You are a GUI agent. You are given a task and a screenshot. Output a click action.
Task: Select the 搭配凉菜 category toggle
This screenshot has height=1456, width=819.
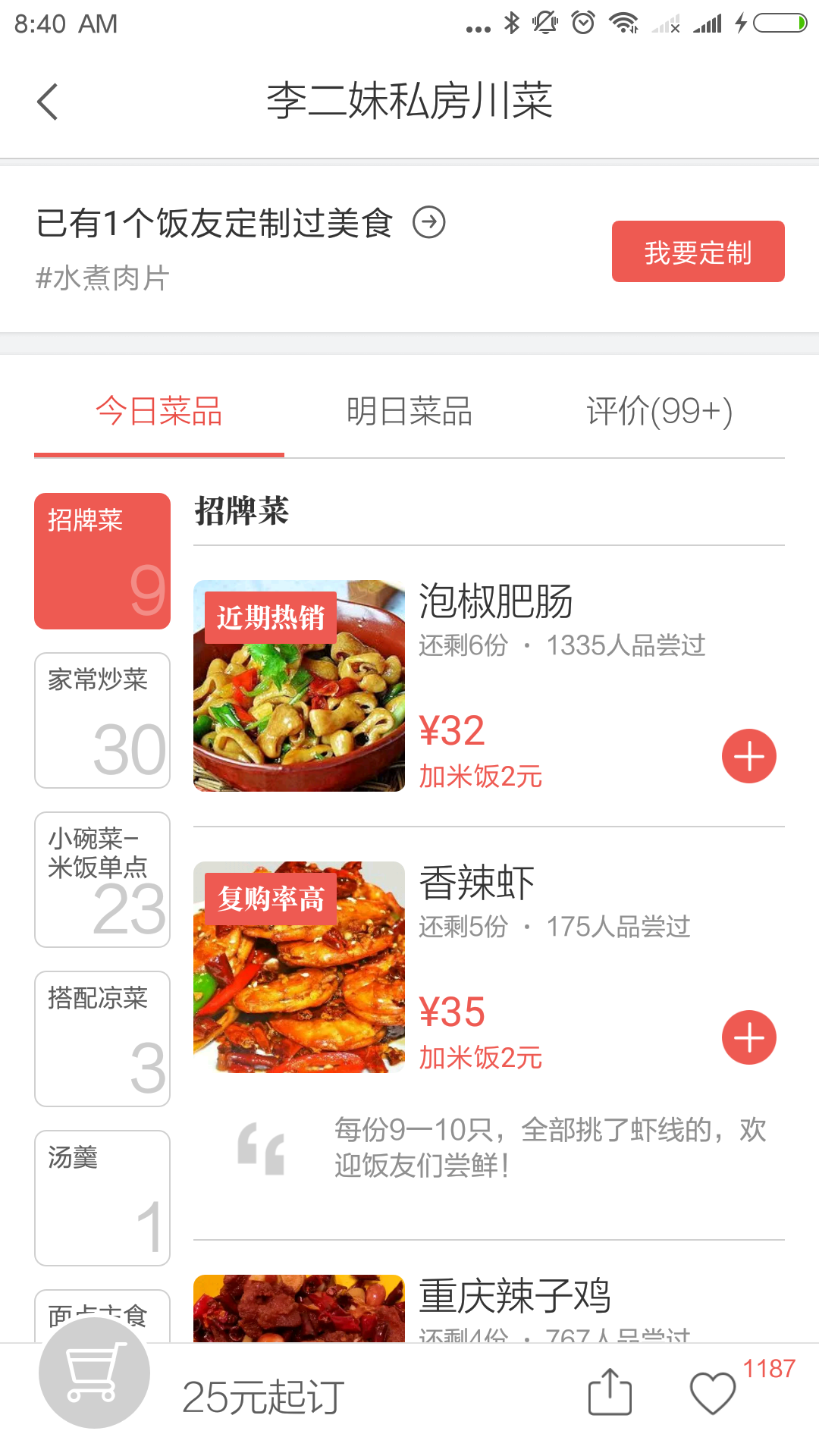coord(102,1037)
